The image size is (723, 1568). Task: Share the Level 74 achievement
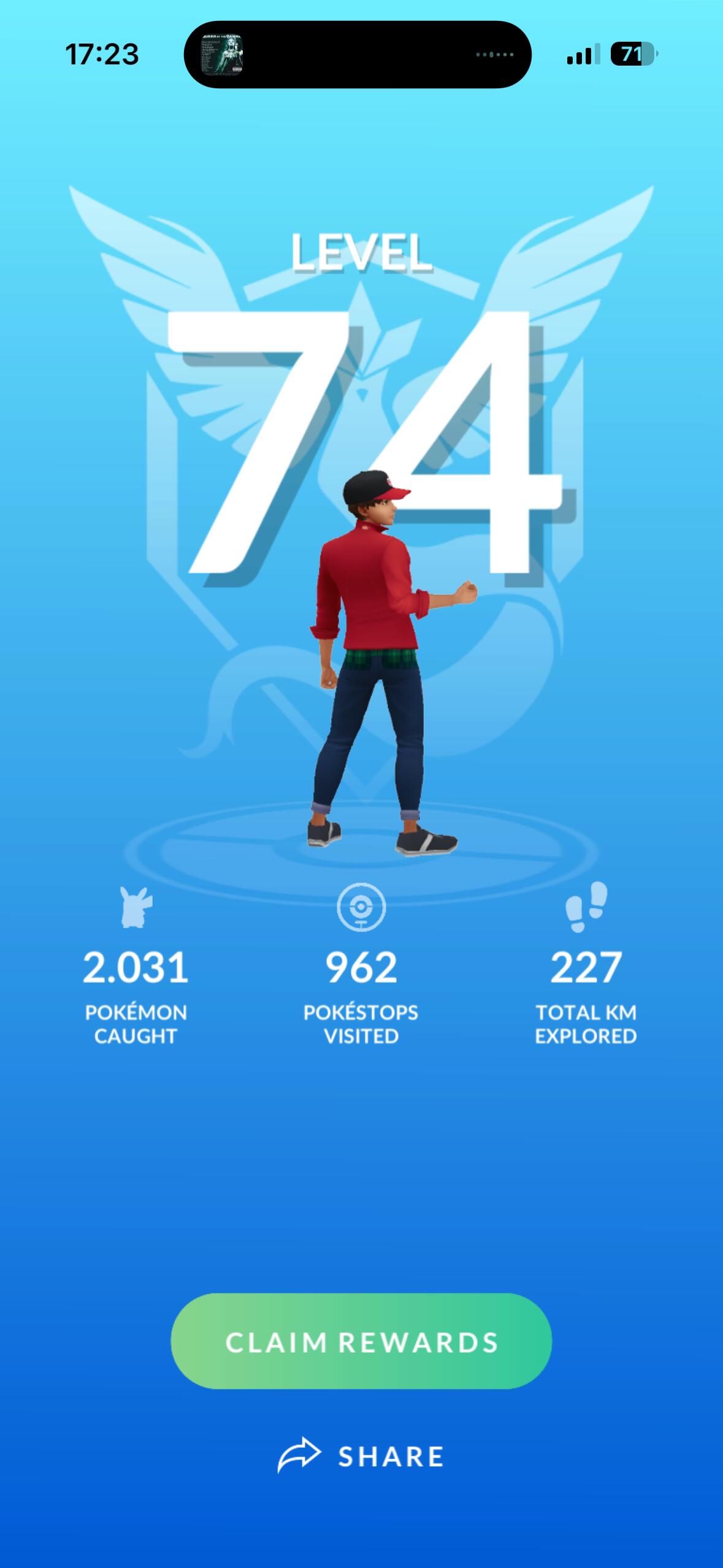(x=361, y=1456)
